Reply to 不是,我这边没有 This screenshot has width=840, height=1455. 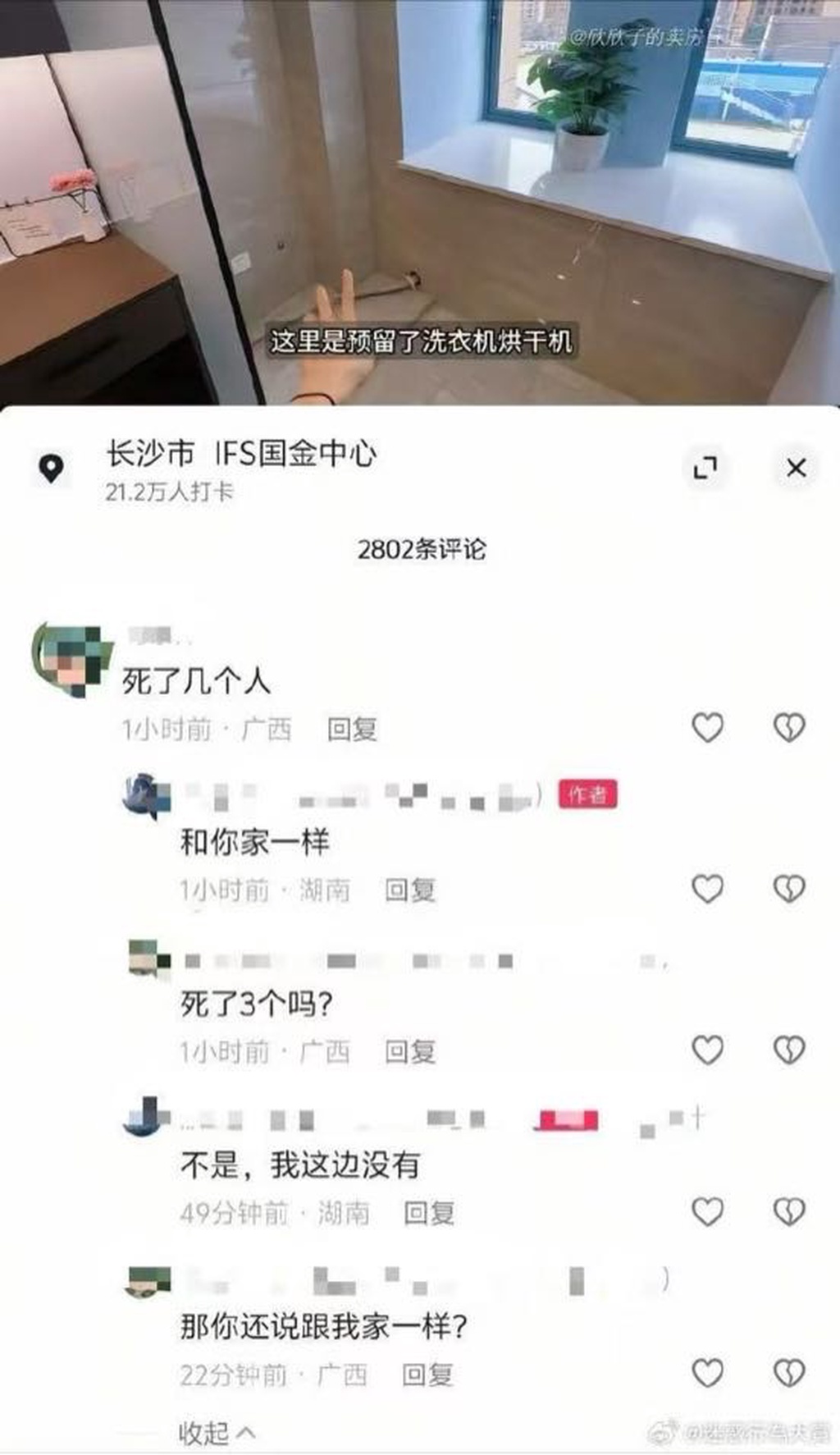428,1213
